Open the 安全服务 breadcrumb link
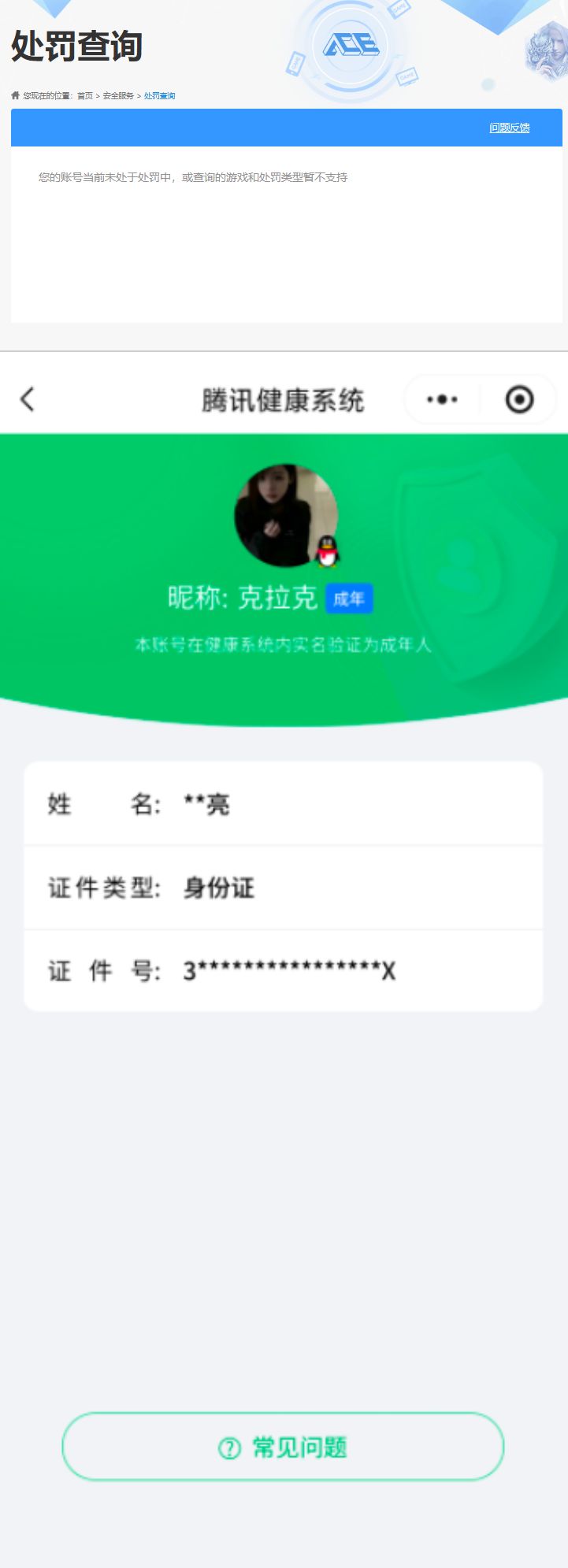The height and width of the screenshot is (1568, 568). [117, 95]
